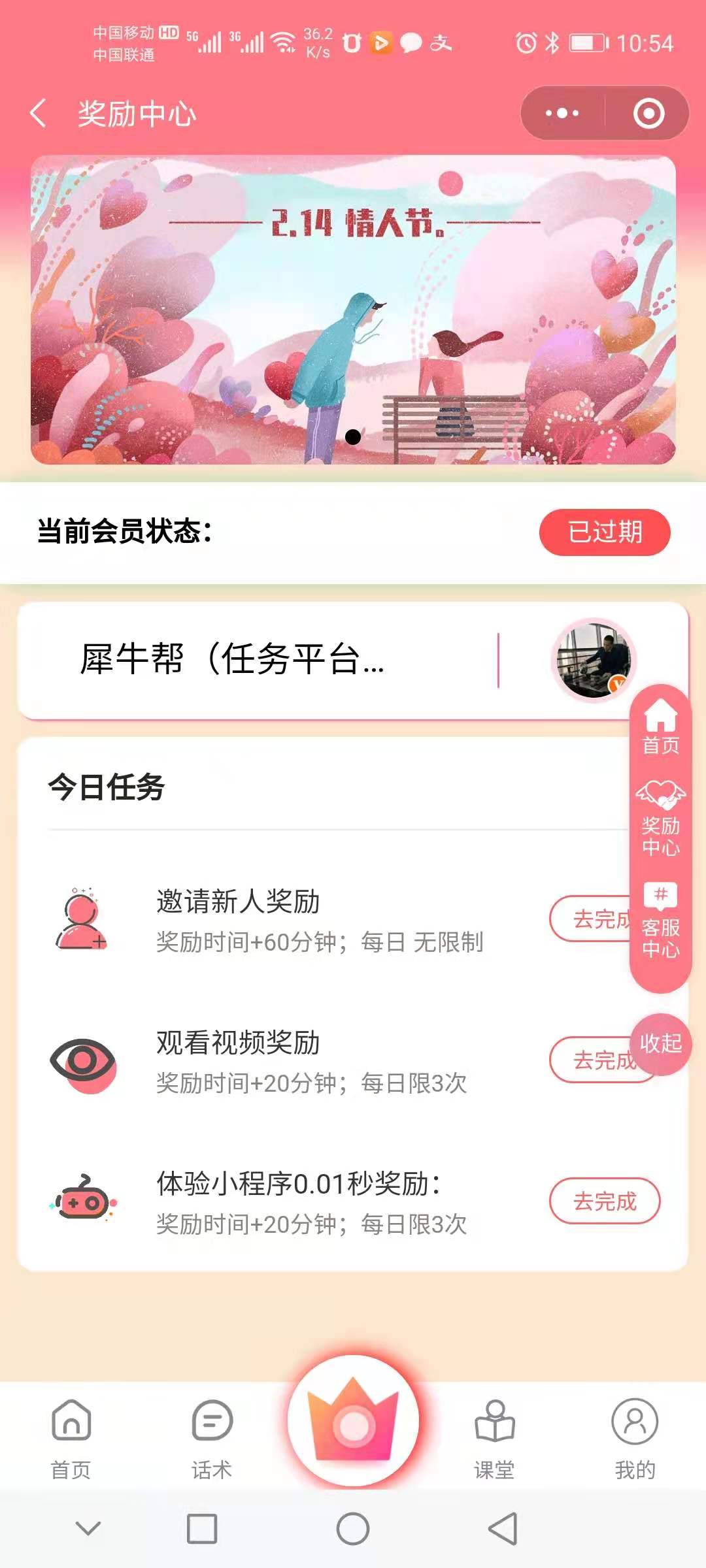Open the mini program more-options menu
The height and width of the screenshot is (1568, 706).
tap(562, 114)
